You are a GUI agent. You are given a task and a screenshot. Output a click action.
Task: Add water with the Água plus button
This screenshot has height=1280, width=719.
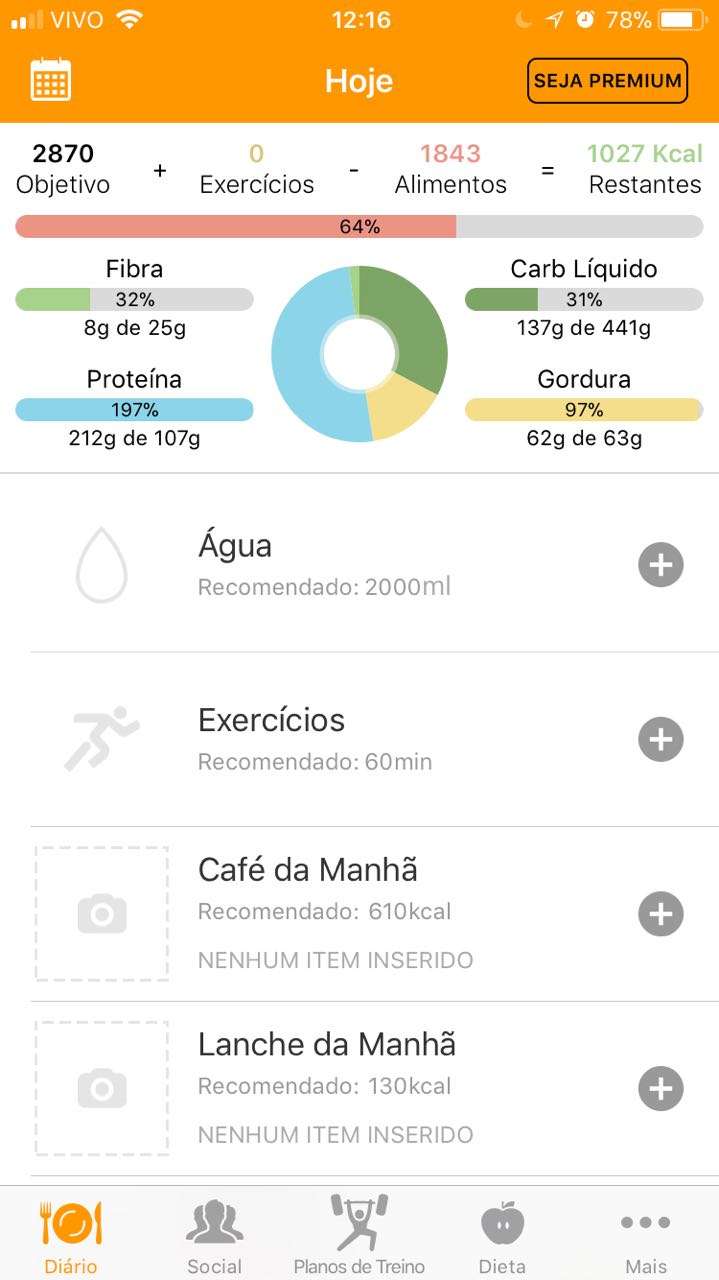coord(661,565)
